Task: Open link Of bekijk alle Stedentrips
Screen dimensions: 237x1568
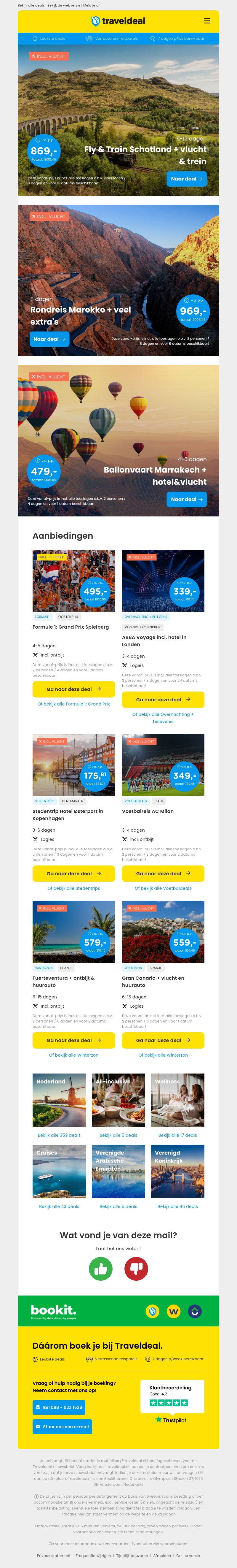Action: 73,888
